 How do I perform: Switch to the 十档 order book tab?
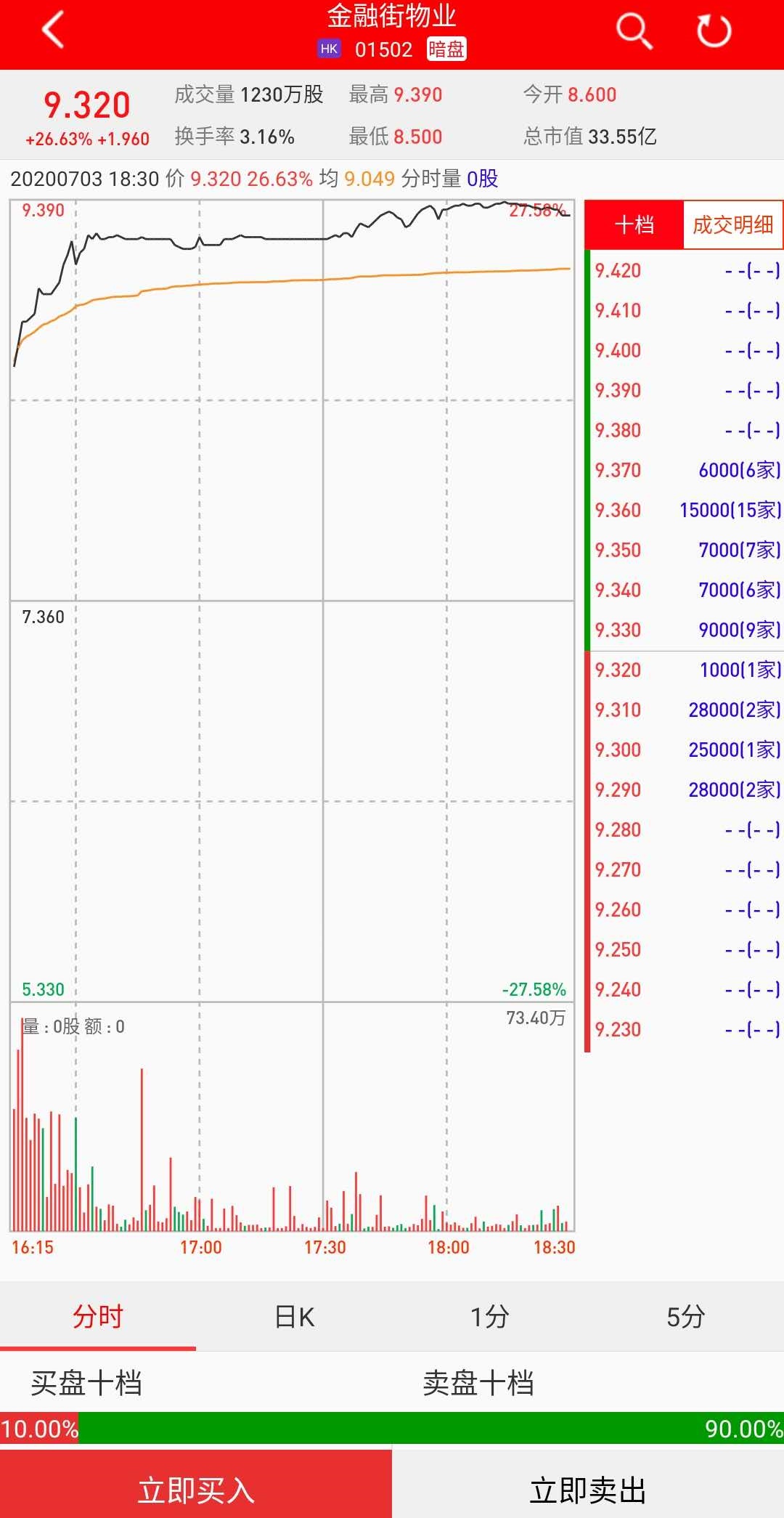tap(634, 225)
